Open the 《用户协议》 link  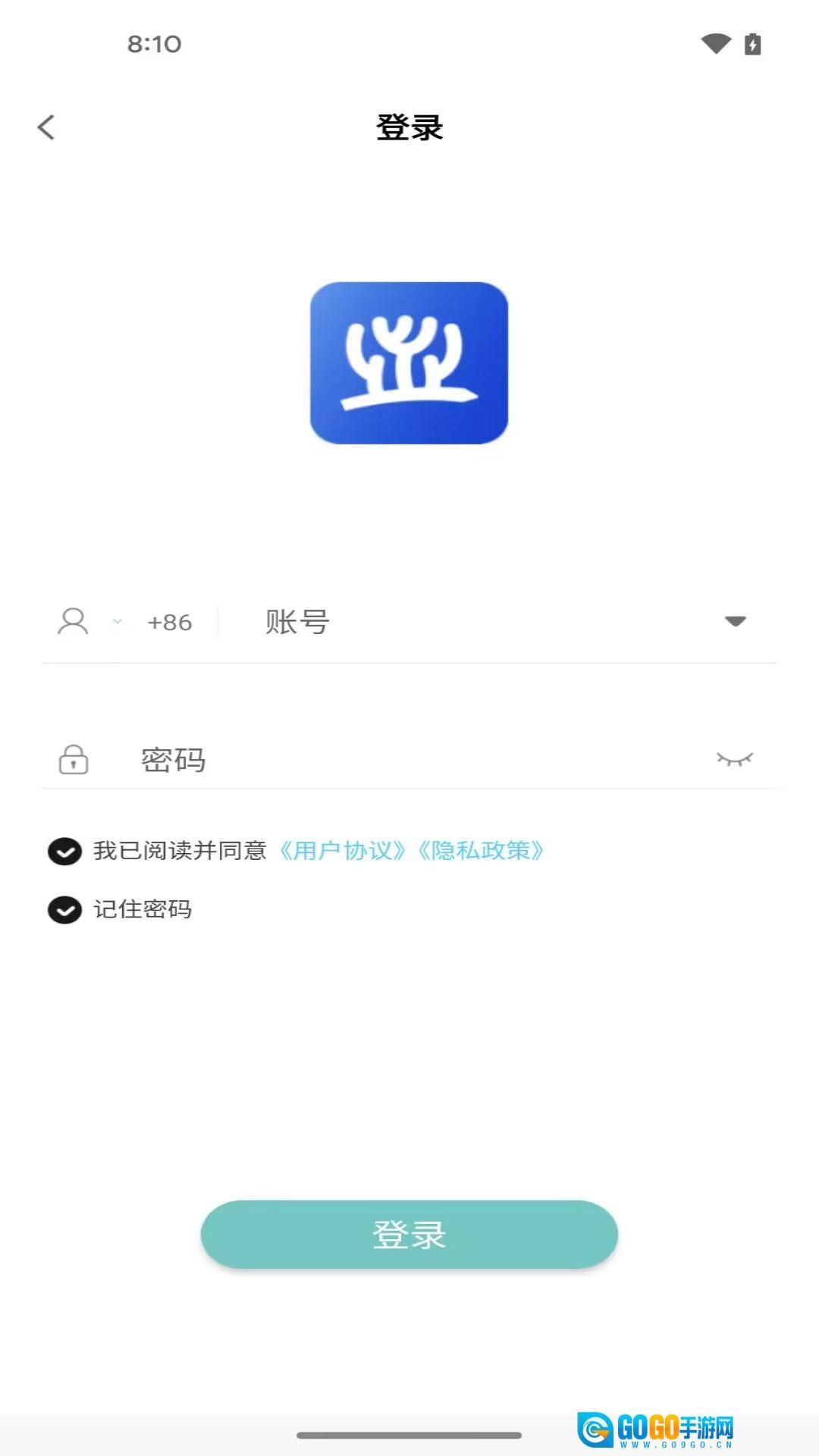point(343,851)
